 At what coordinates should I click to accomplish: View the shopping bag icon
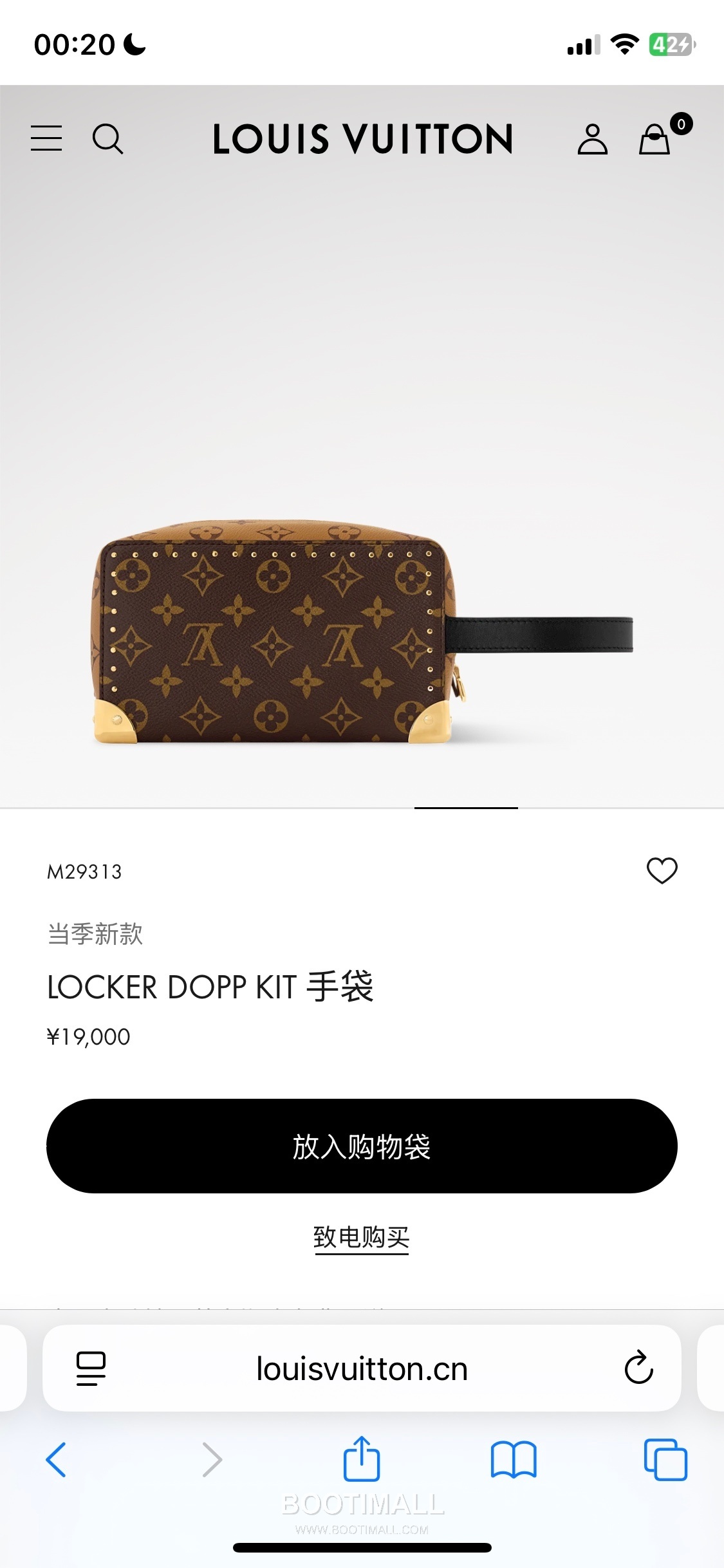pos(654,140)
